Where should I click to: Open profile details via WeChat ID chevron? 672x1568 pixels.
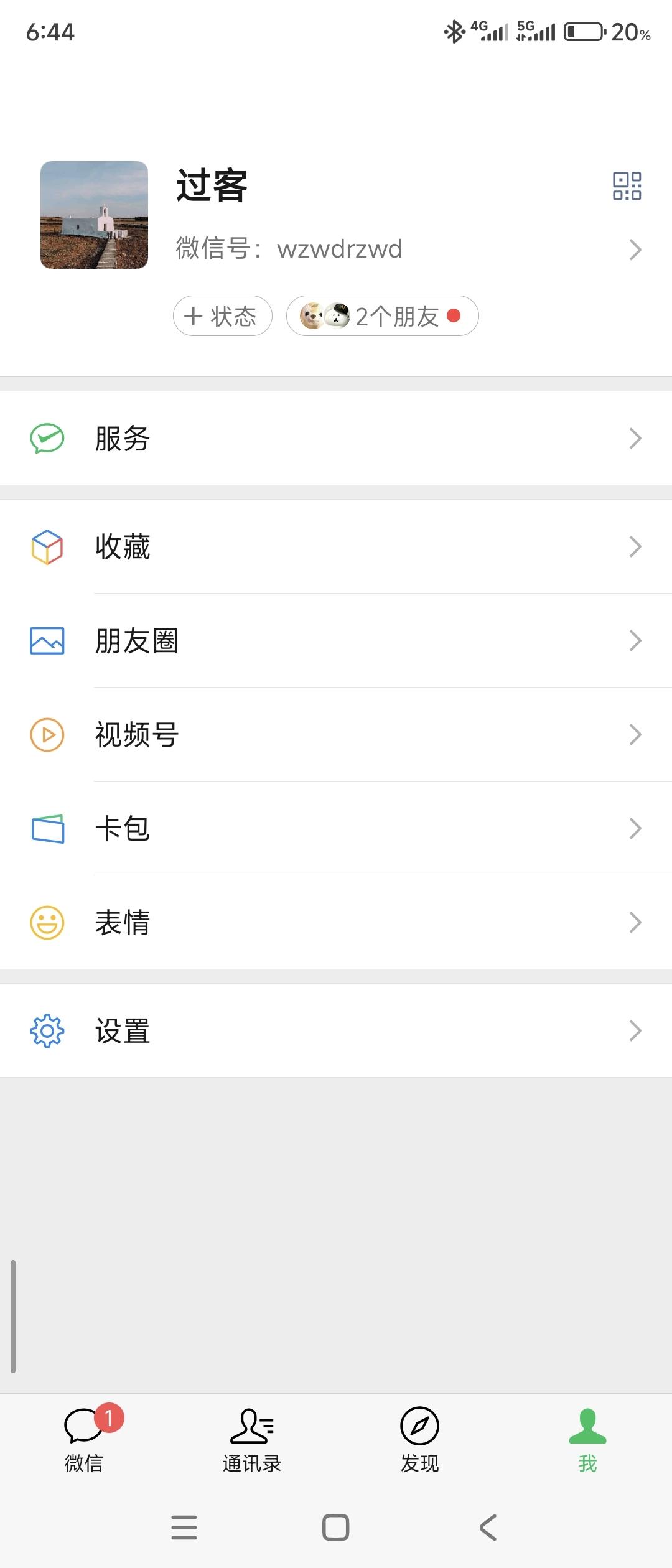pos(635,250)
